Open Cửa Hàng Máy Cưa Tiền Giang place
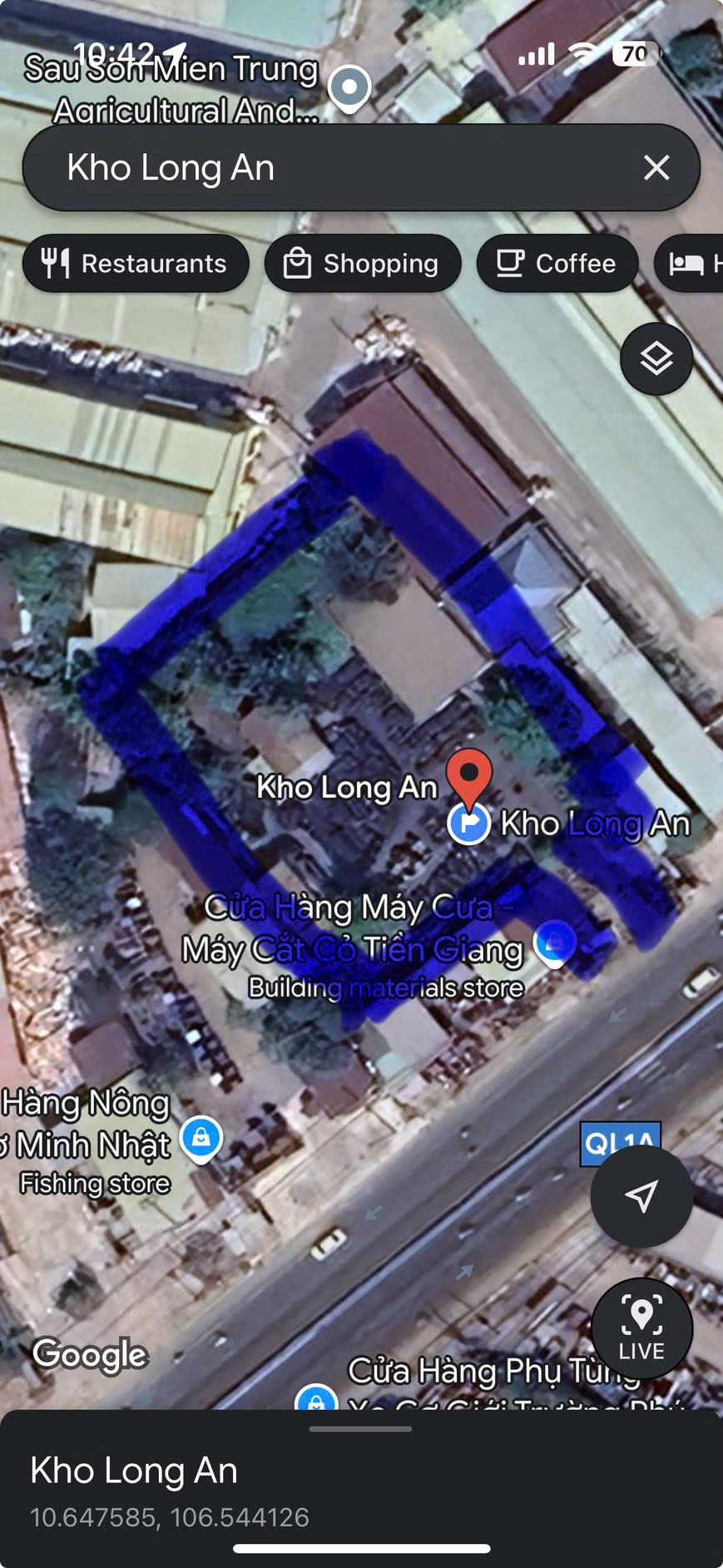This screenshot has height=1568, width=723. (x=555, y=943)
